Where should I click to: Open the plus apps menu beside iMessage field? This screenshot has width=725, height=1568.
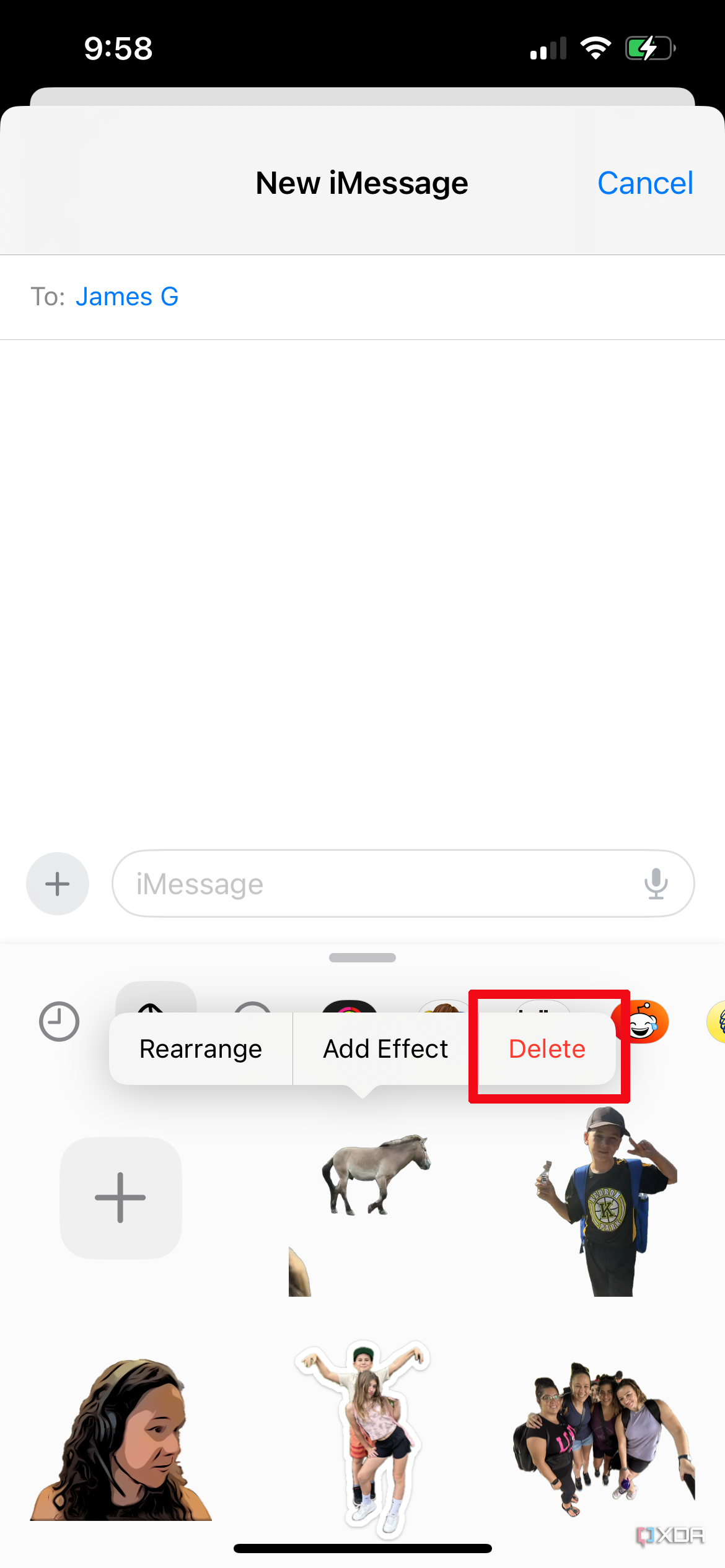coord(58,884)
